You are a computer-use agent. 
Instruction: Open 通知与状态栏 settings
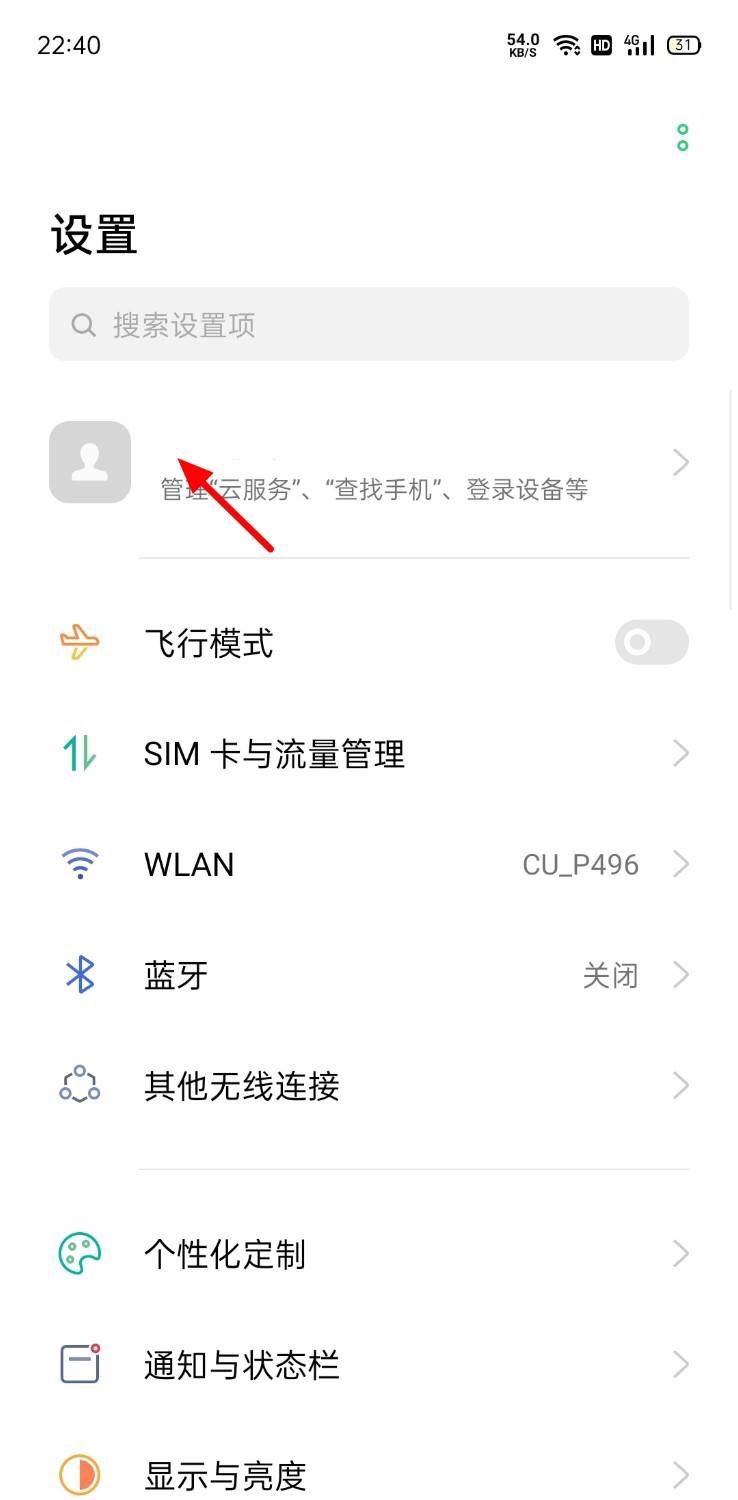[x=370, y=1363]
